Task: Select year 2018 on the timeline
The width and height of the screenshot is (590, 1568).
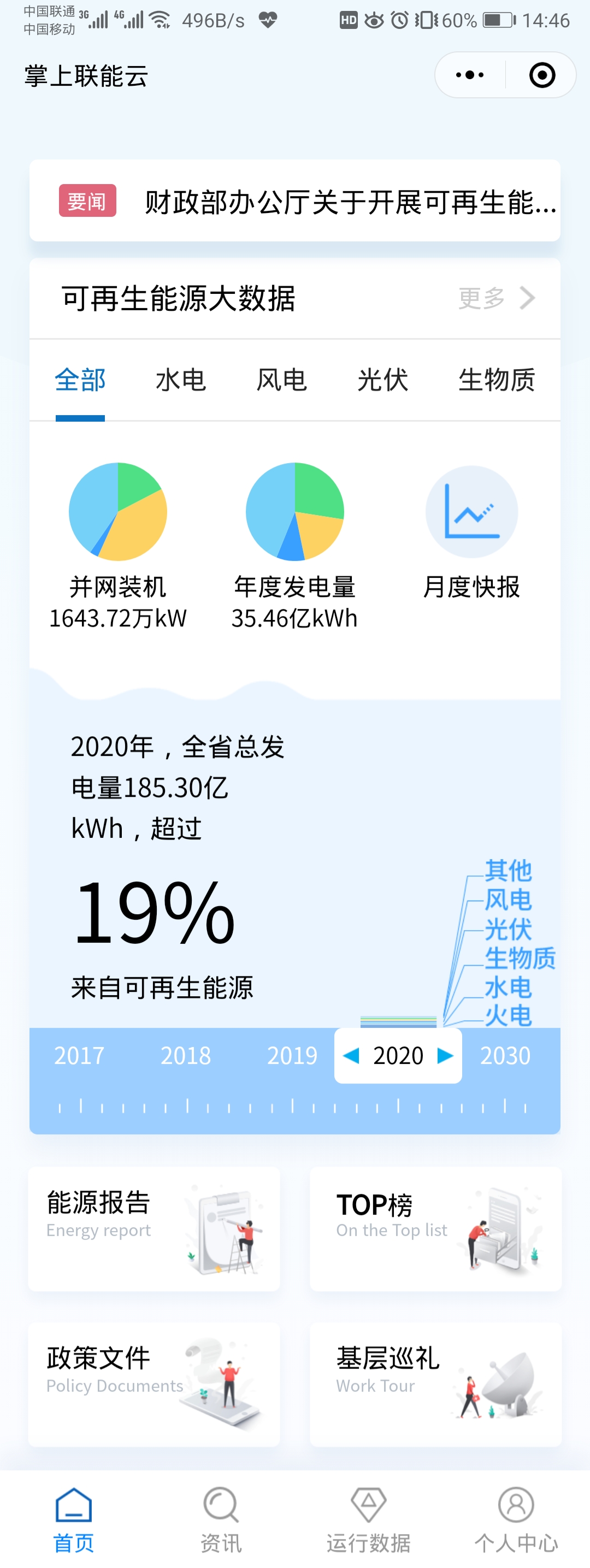Action: pos(185,1055)
